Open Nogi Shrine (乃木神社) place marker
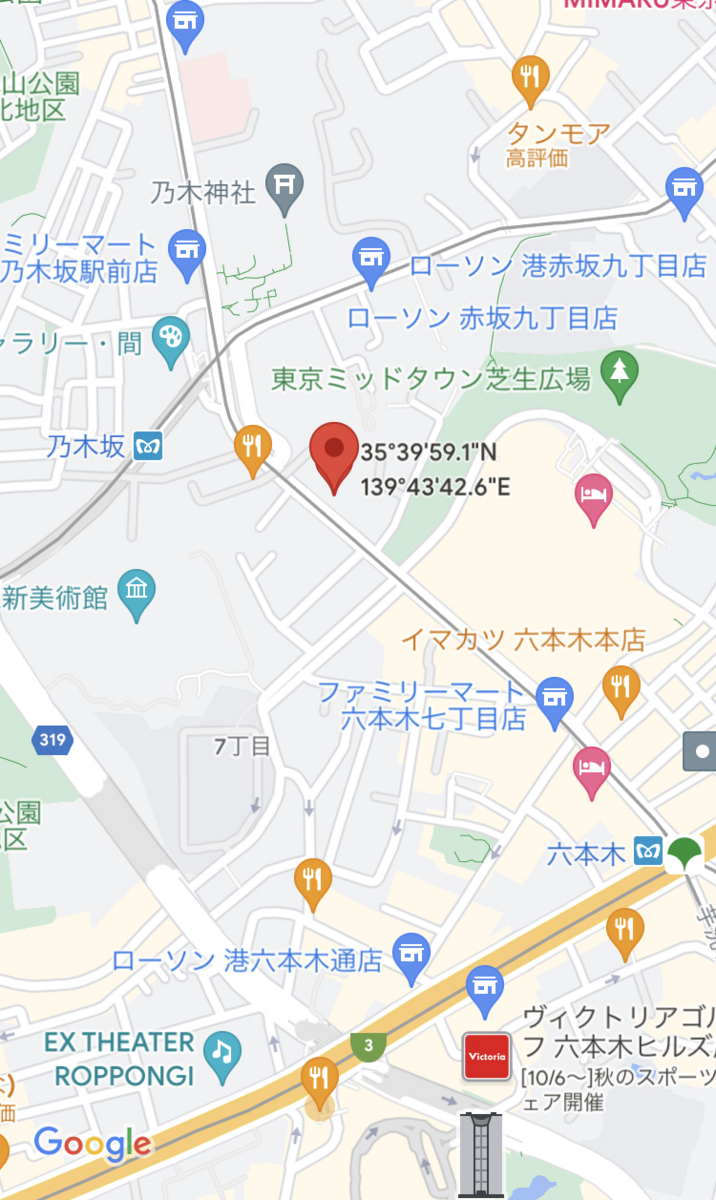Image resolution: width=716 pixels, height=1200 pixels. (x=285, y=190)
